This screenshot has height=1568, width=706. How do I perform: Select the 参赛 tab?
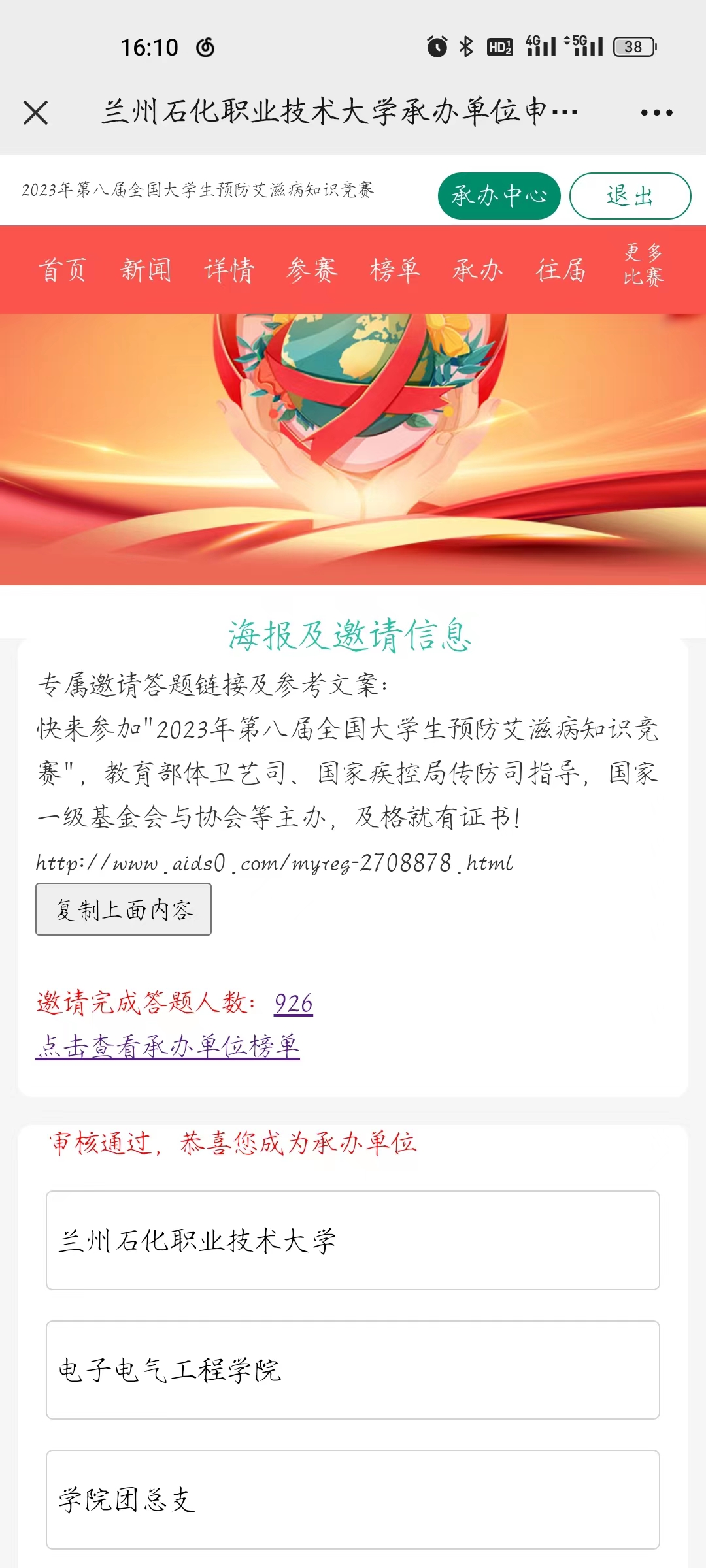(312, 270)
